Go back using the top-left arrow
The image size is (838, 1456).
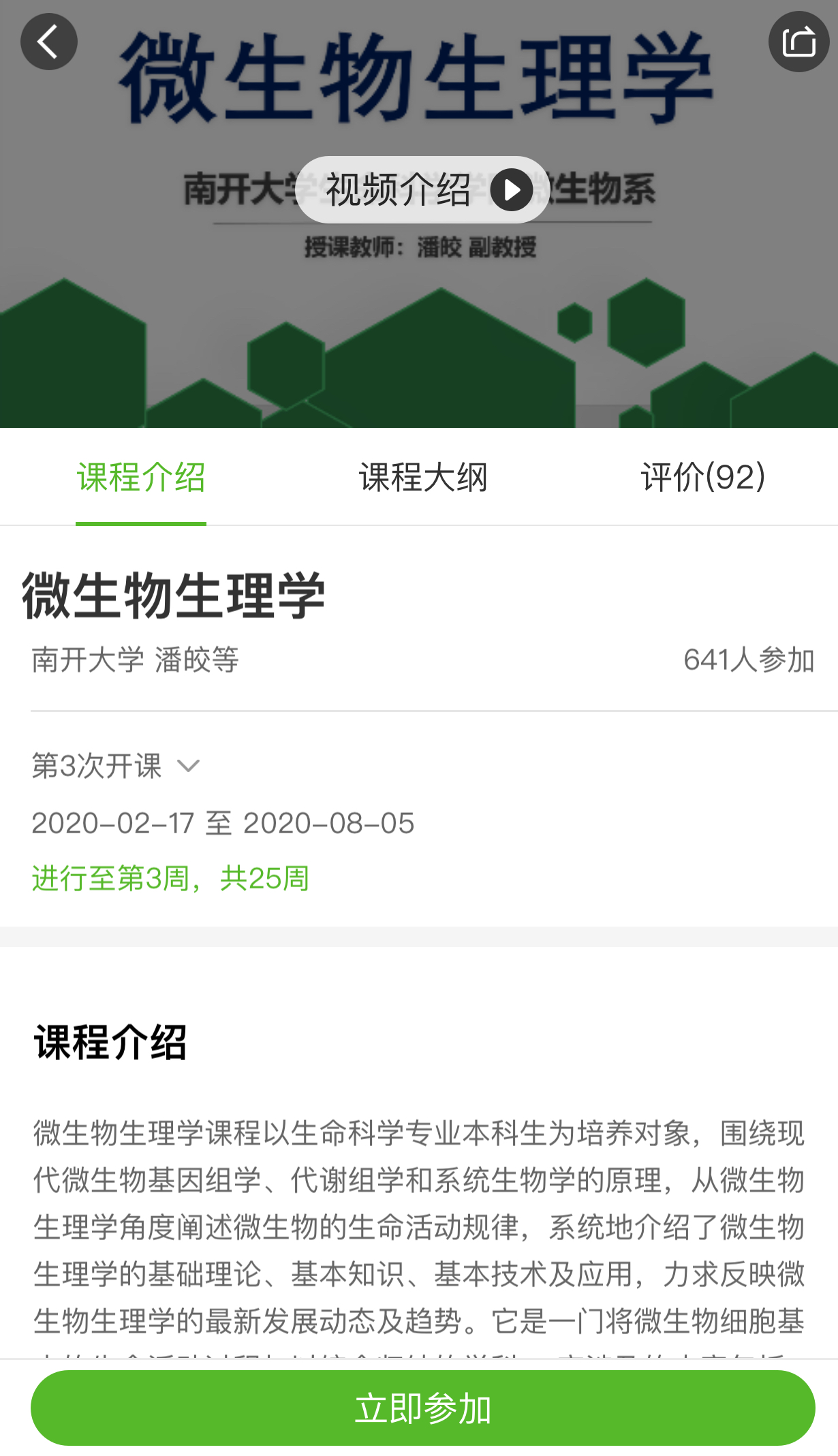point(48,42)
